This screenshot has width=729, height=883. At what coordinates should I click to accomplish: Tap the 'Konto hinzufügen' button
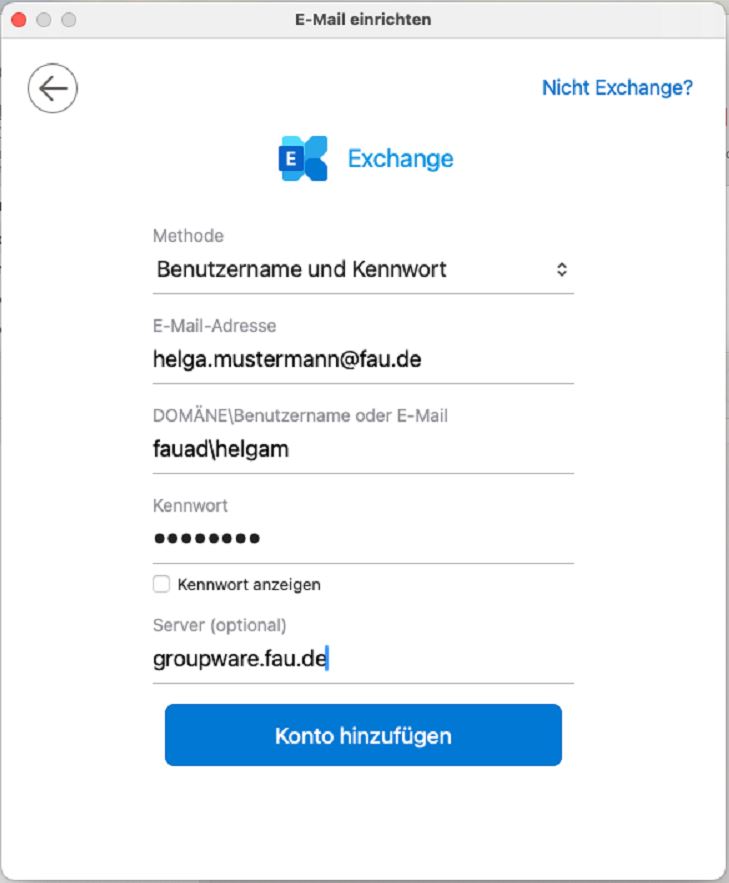363,736
